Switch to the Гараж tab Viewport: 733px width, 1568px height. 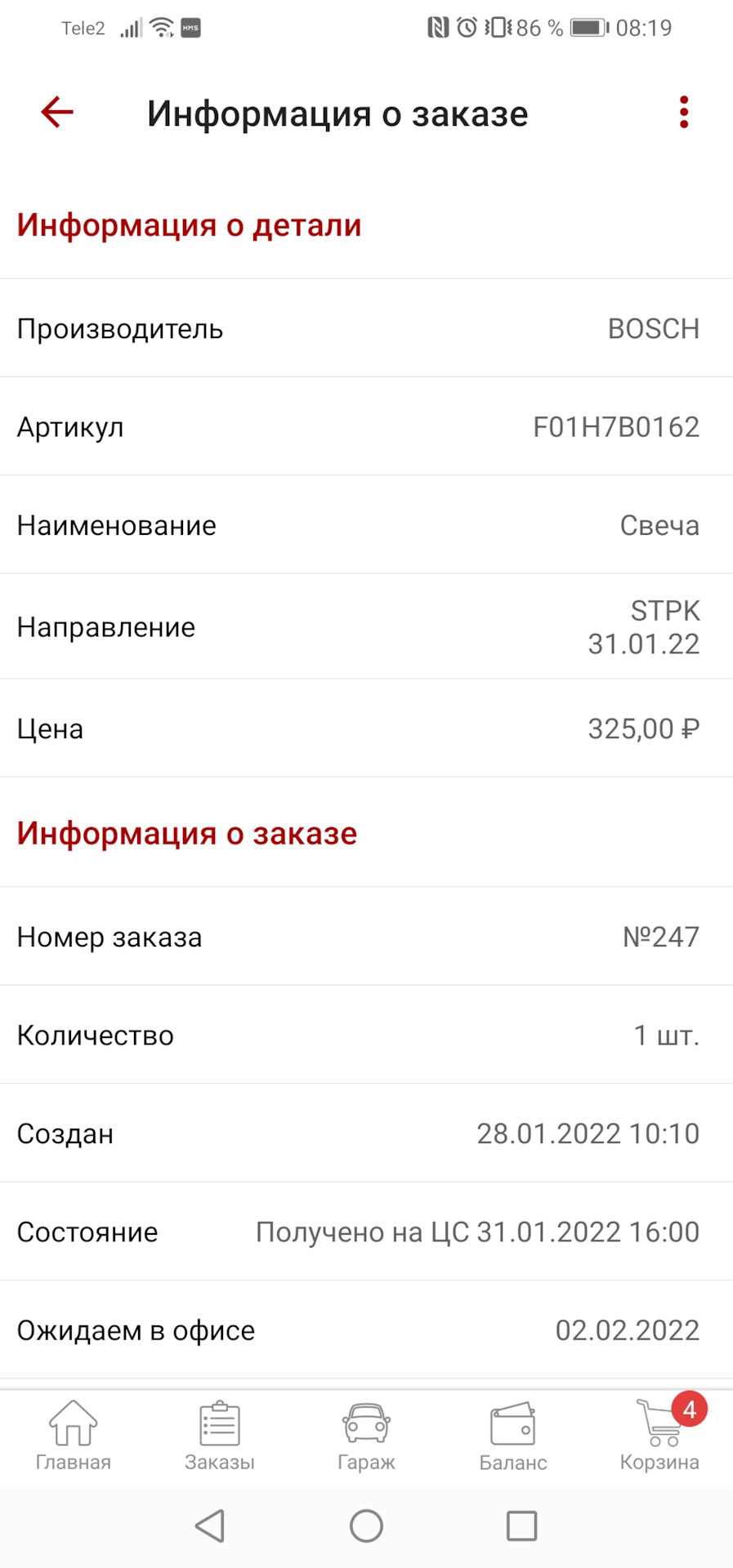366,1436
